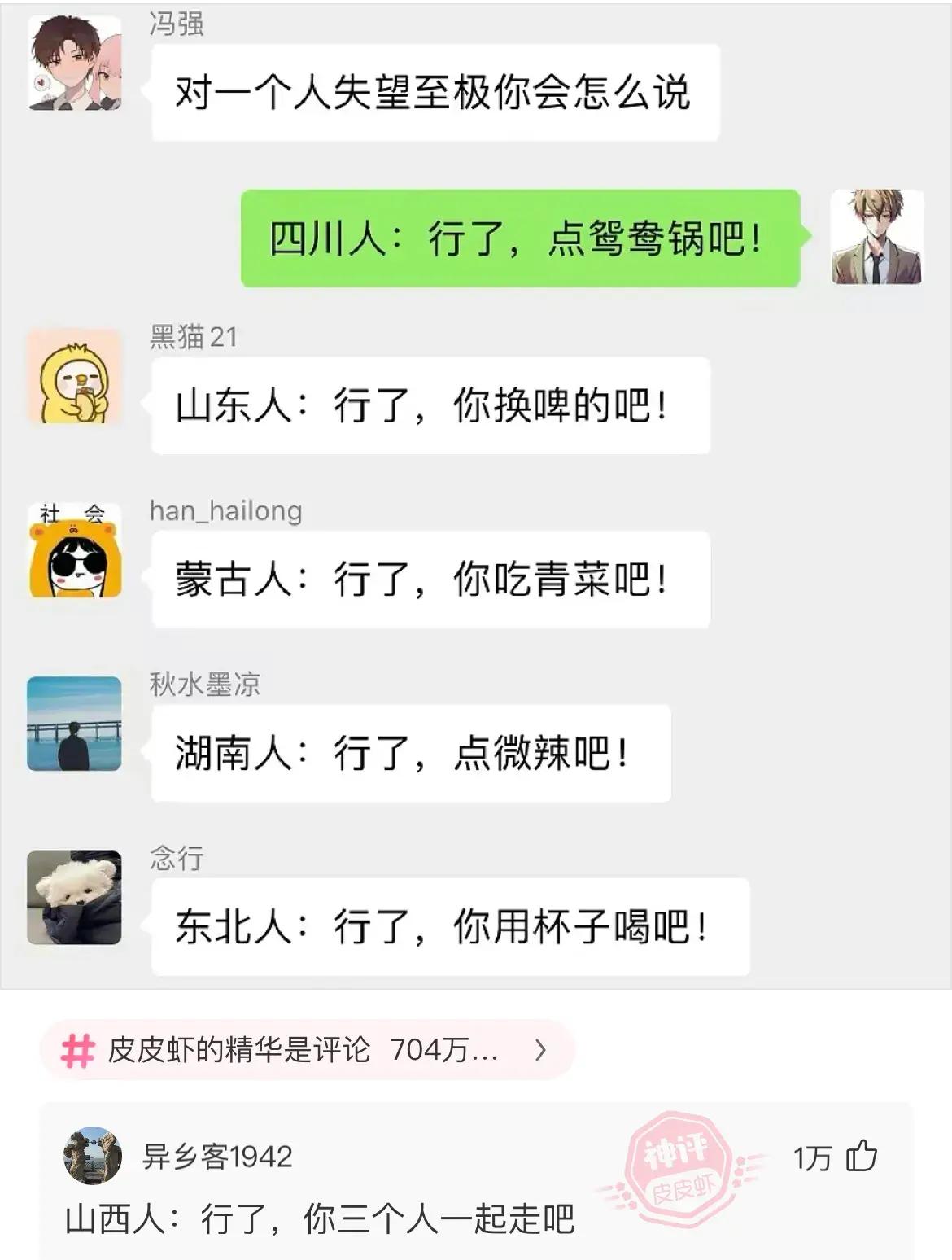Open the 皮皮虾的精华是评论 hashtag topic
Screen dimensions: 952x1260
(x=307, y=1050)
